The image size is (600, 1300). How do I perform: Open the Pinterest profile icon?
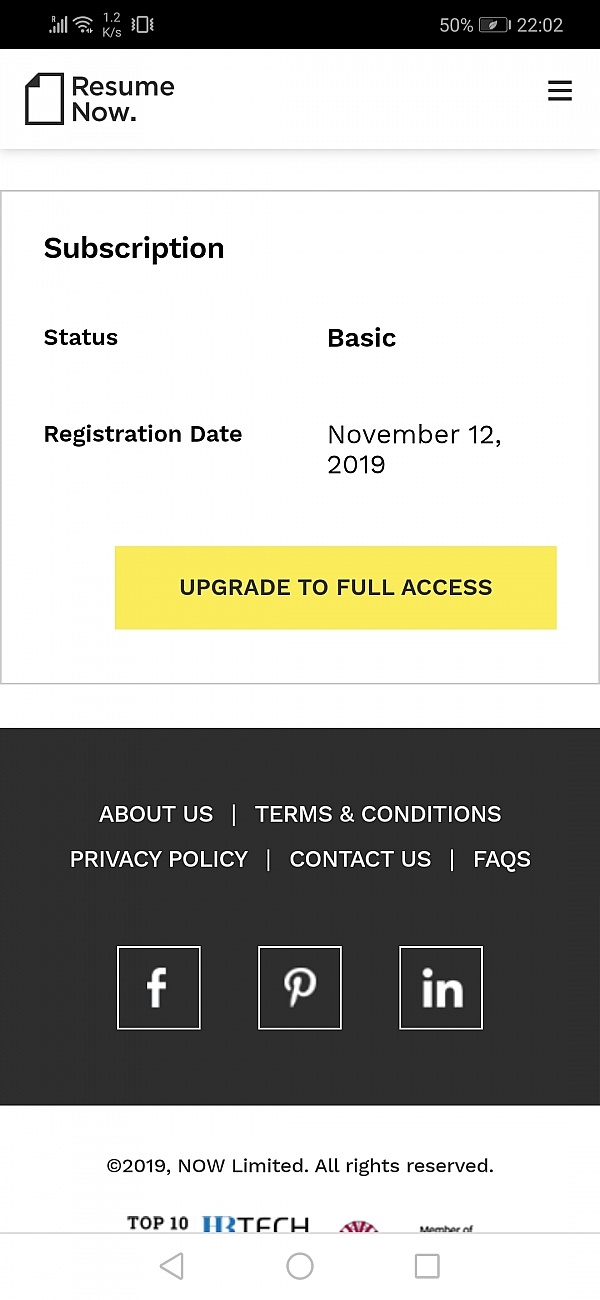[300, 988]
